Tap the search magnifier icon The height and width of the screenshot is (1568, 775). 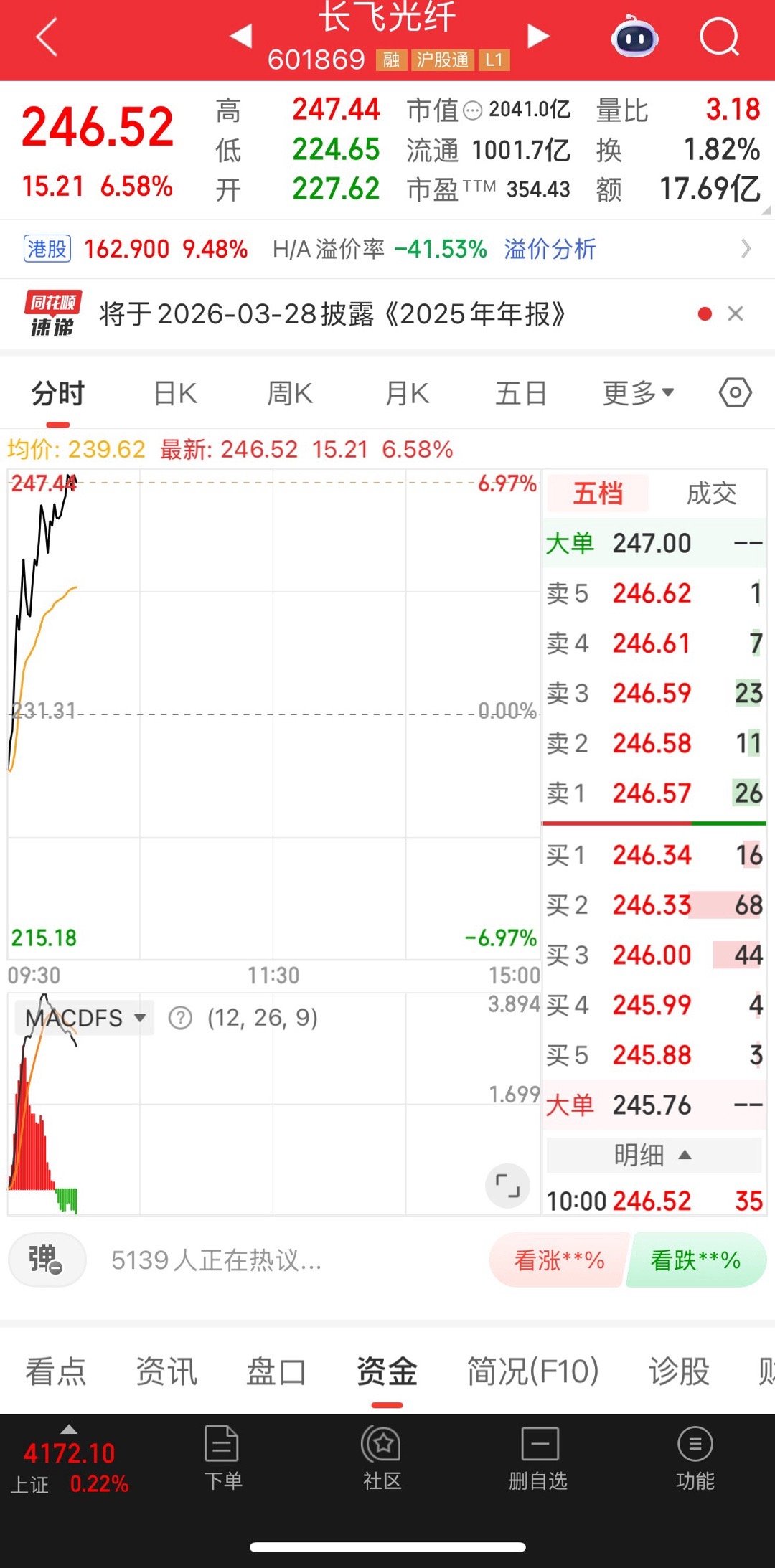[x=720, y=37]
